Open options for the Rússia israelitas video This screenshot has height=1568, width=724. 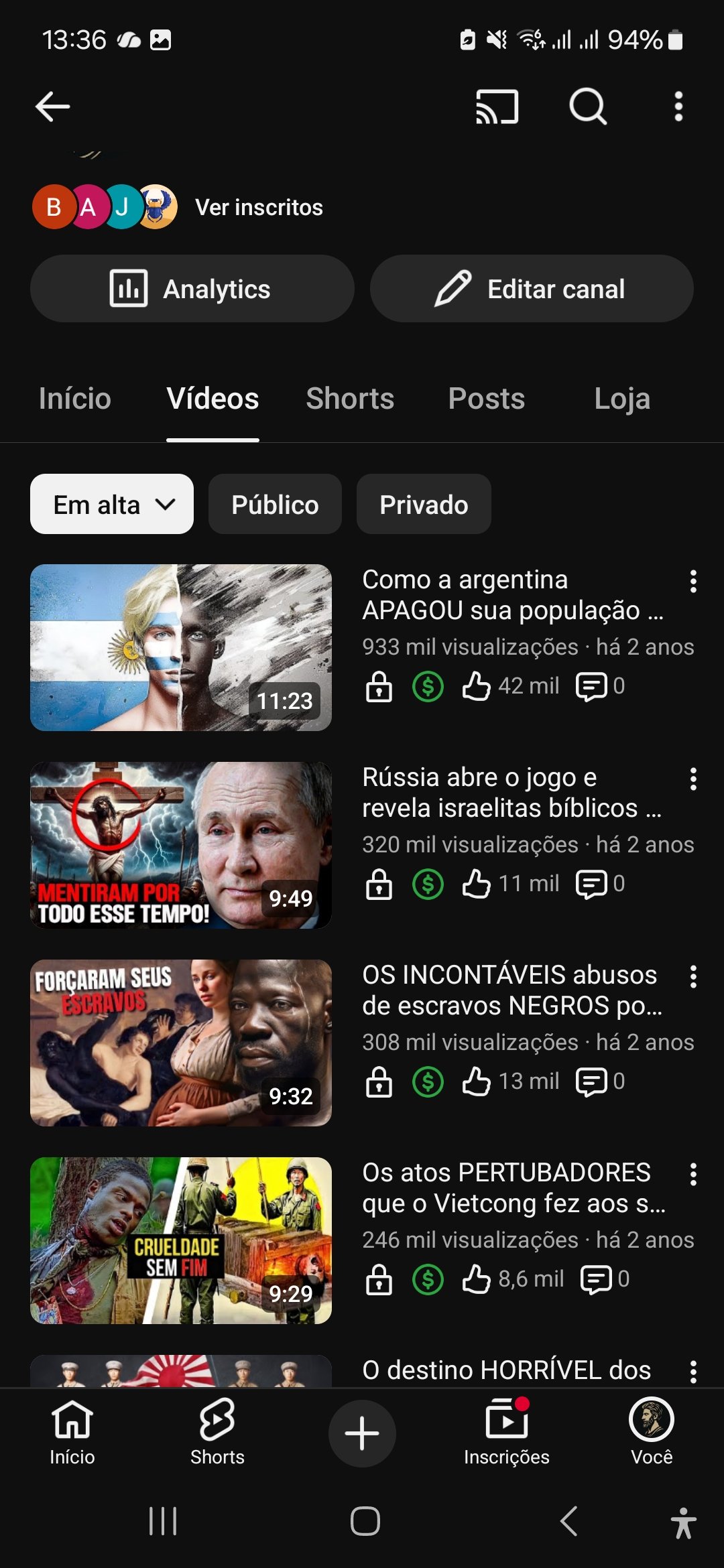pyautogui.click(x=693, y=779)
